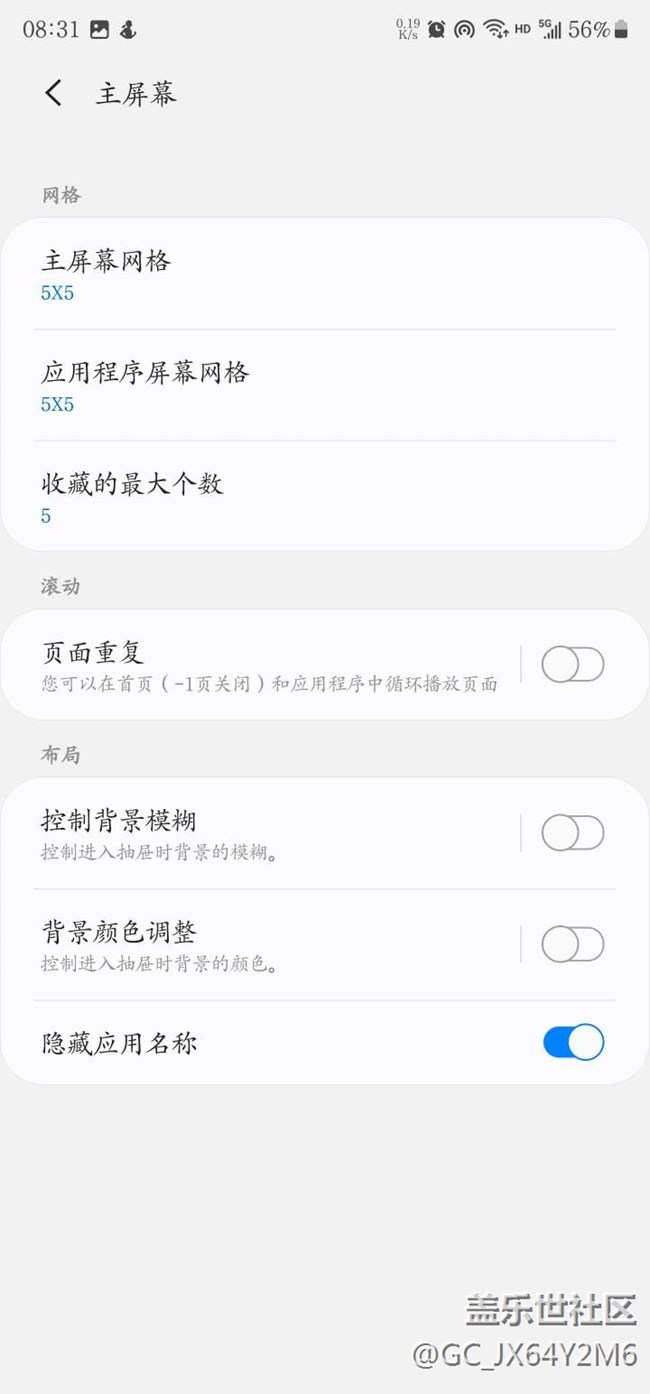Disable 隐藏应用名称 switch
The width and height of the screenshot is (650, 1394).
click(x=573, y=1042)
